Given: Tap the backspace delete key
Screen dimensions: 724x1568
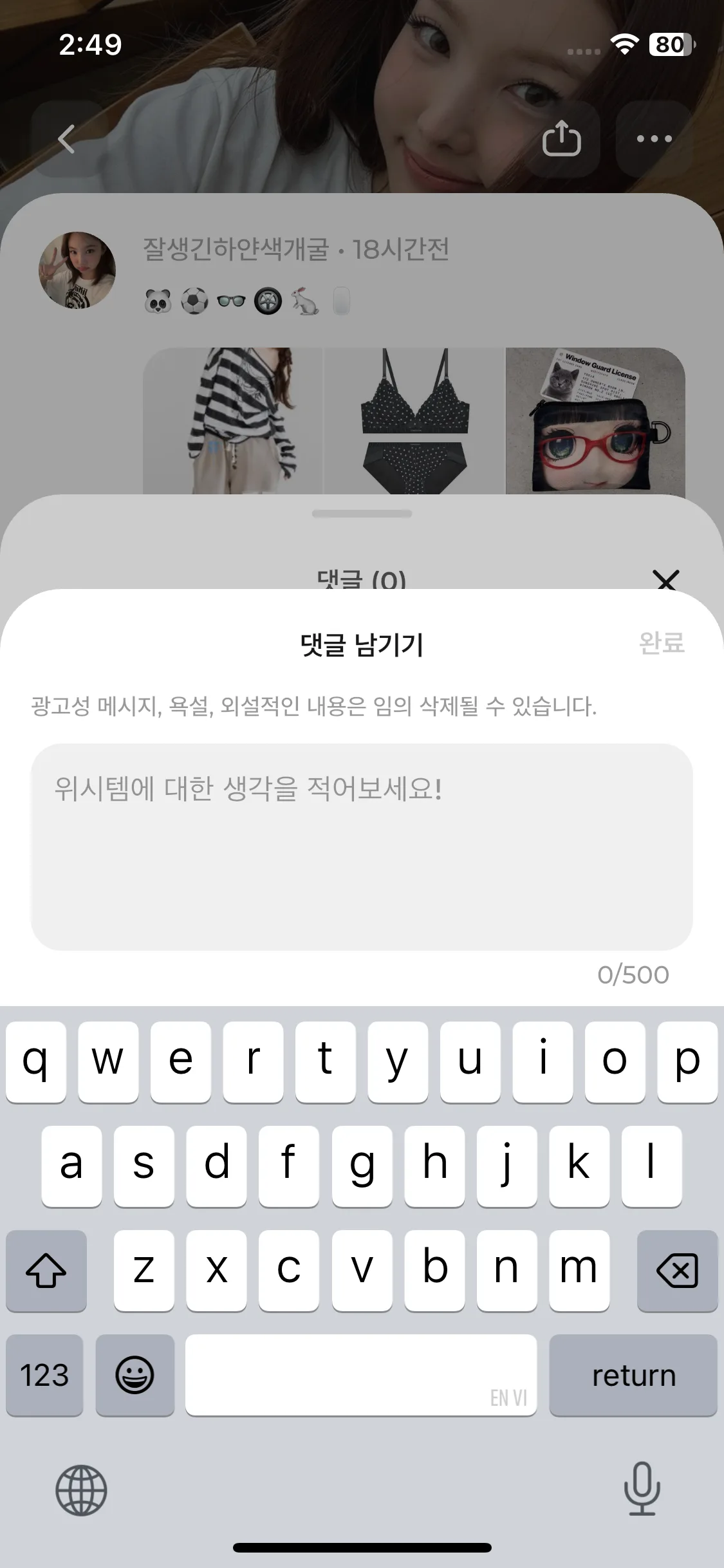Looking at the screenshot, I should [678, 1269].
